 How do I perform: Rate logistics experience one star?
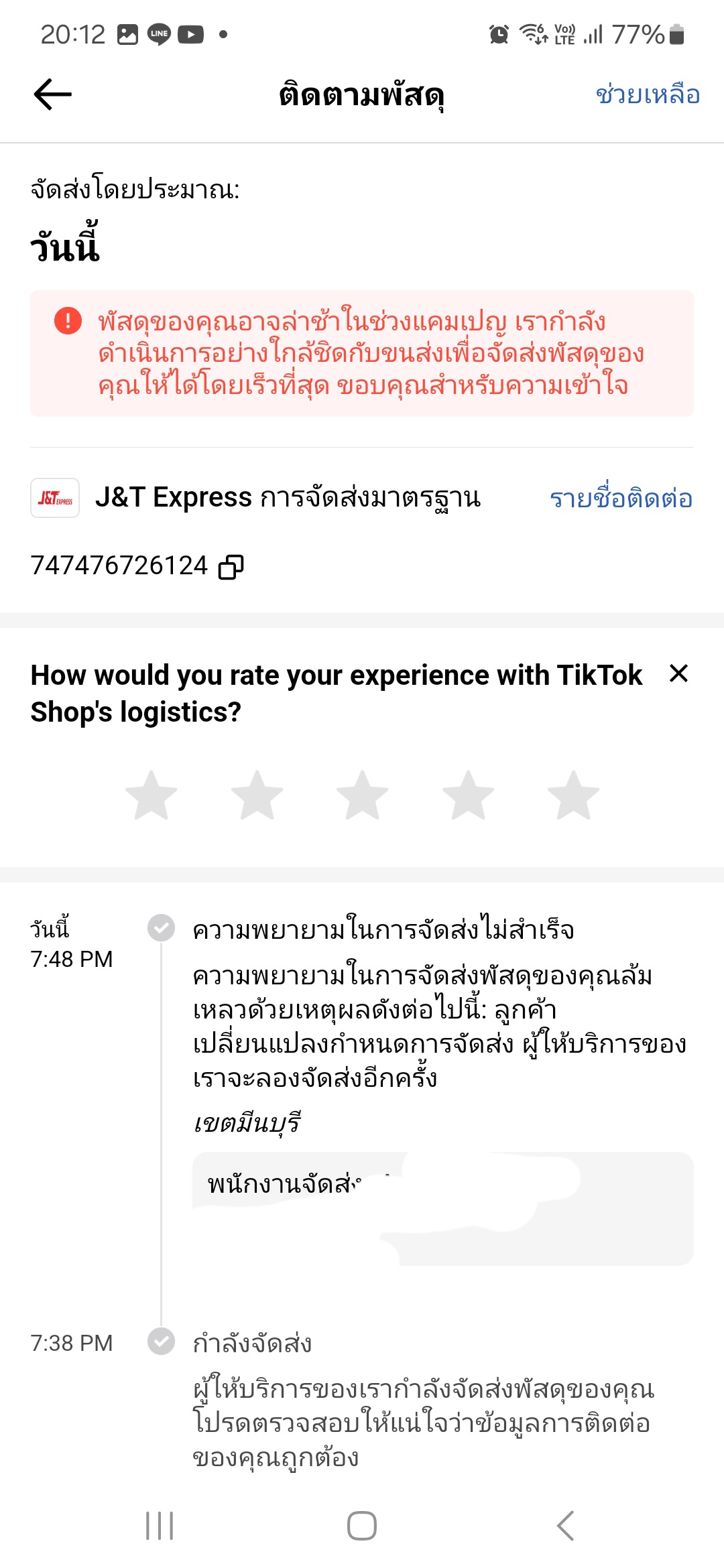click(152, 795)
